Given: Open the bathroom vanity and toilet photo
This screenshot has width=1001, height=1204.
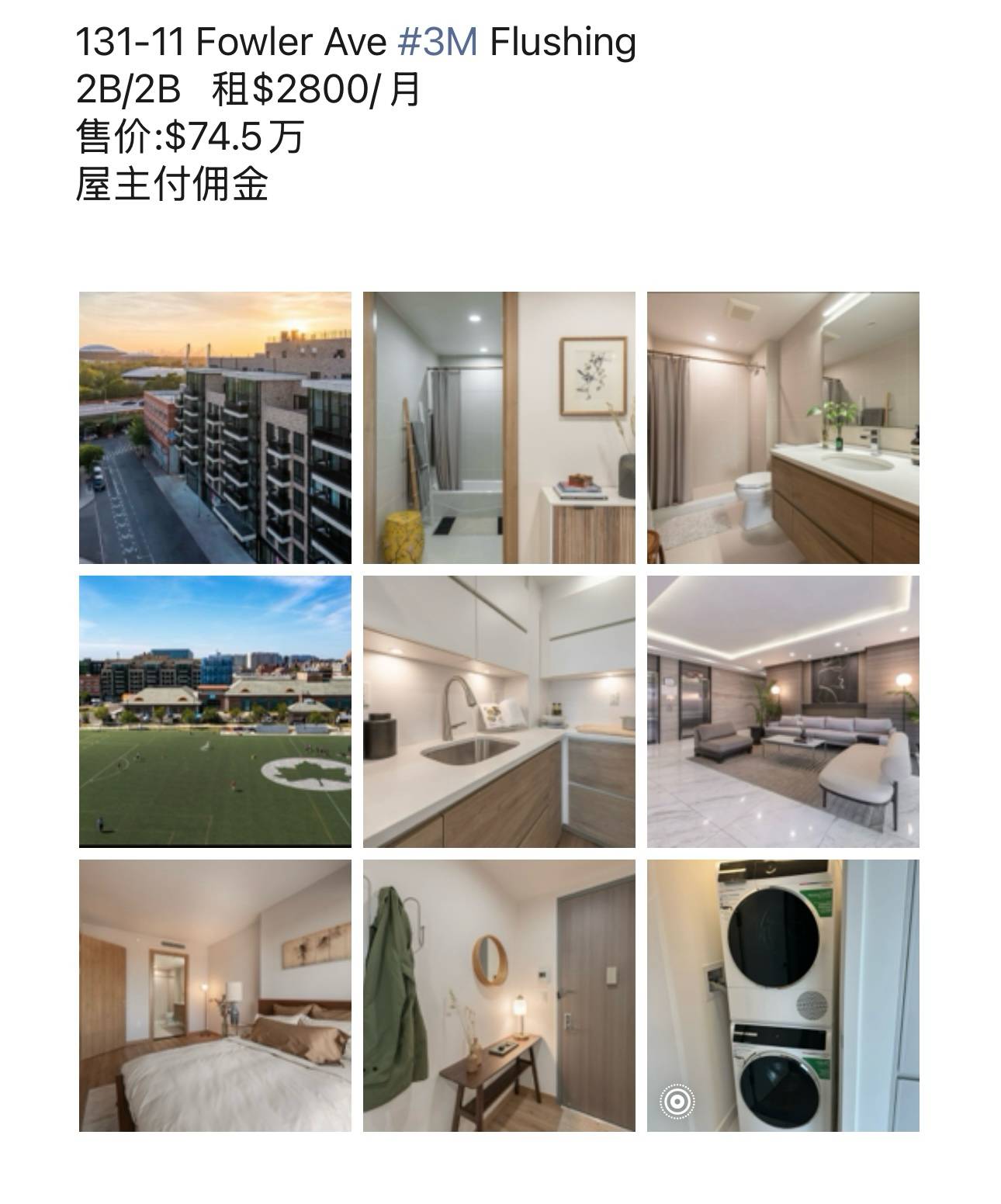Looking at the screenshot, I should pos(783,427).
